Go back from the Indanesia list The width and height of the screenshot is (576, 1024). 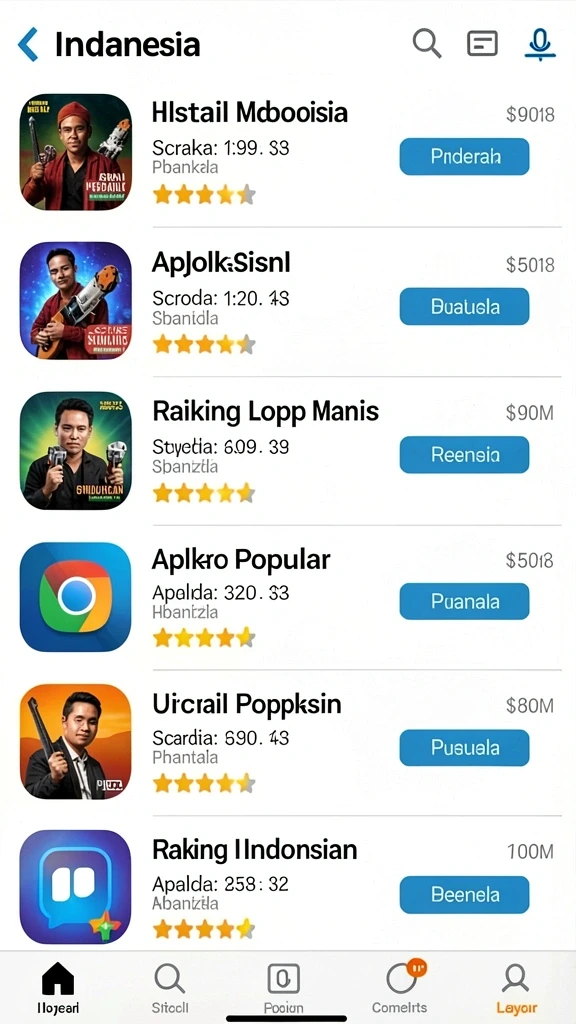28,44
